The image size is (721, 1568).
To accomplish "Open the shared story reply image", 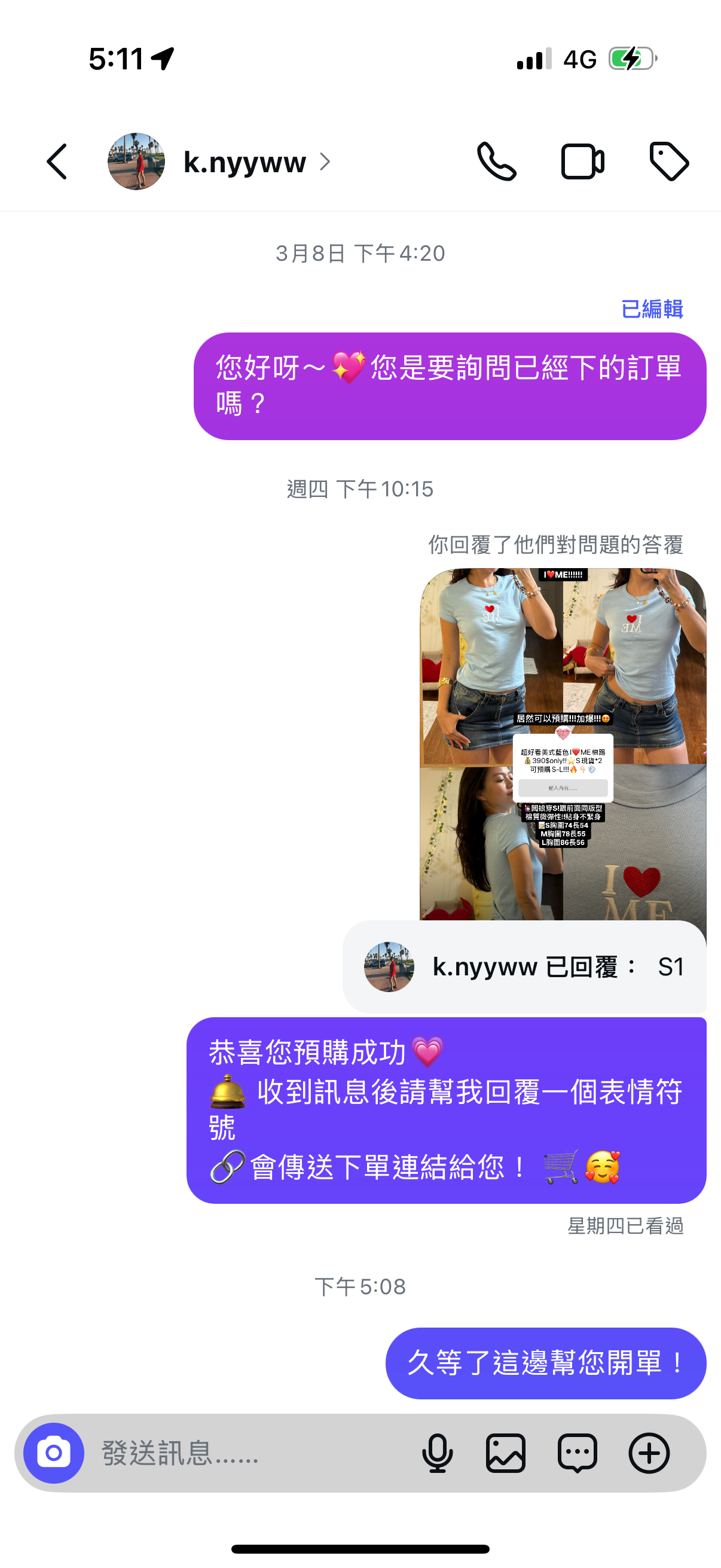I will click(562, 743).
